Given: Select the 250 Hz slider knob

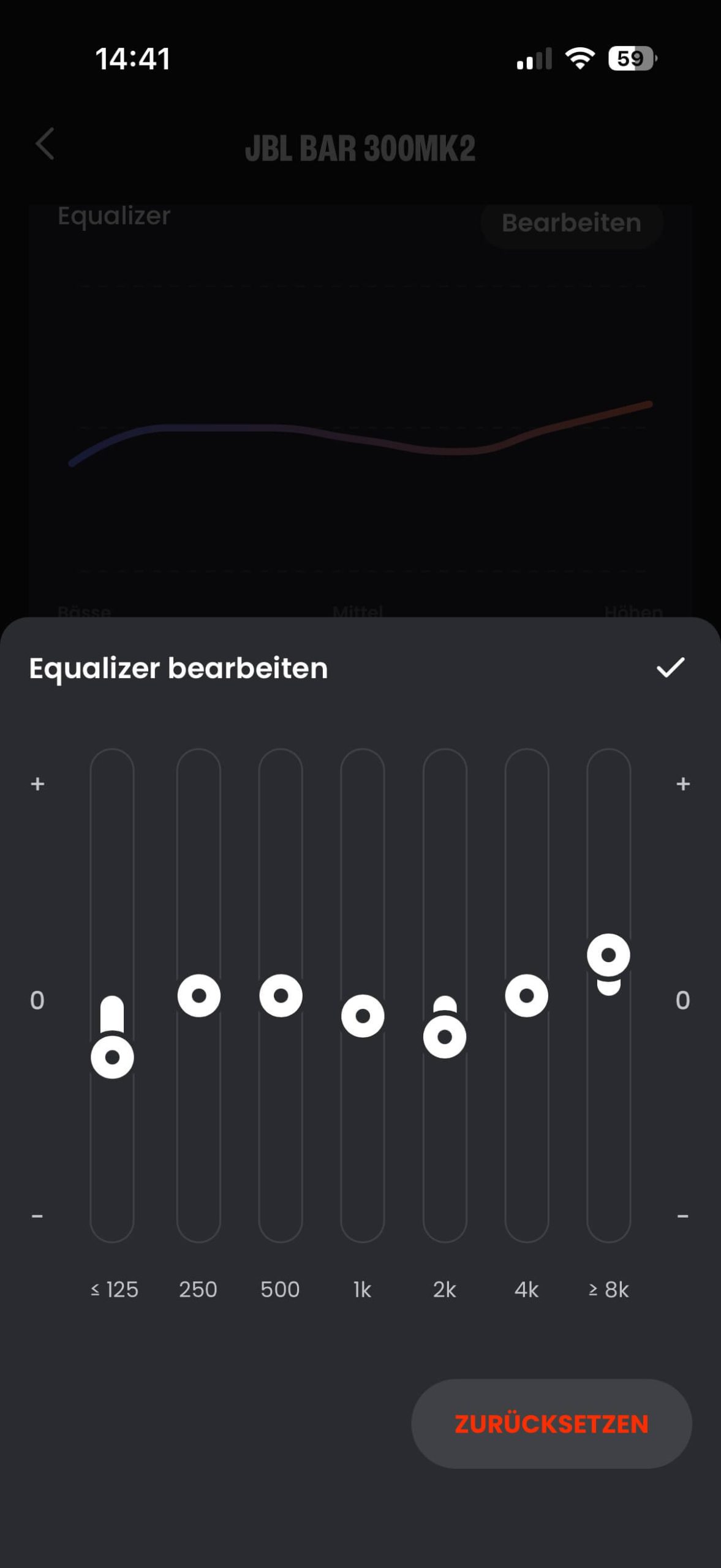Looking at the screenshot, I should coord(199,996).
